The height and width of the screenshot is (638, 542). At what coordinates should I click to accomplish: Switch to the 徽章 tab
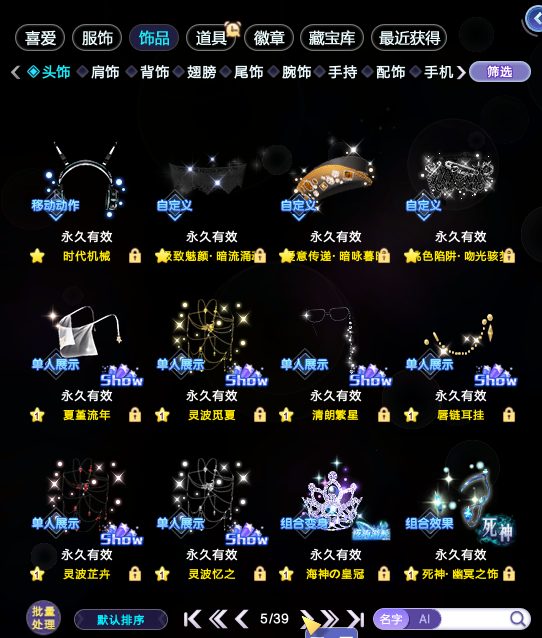click(x=269, y=38)
